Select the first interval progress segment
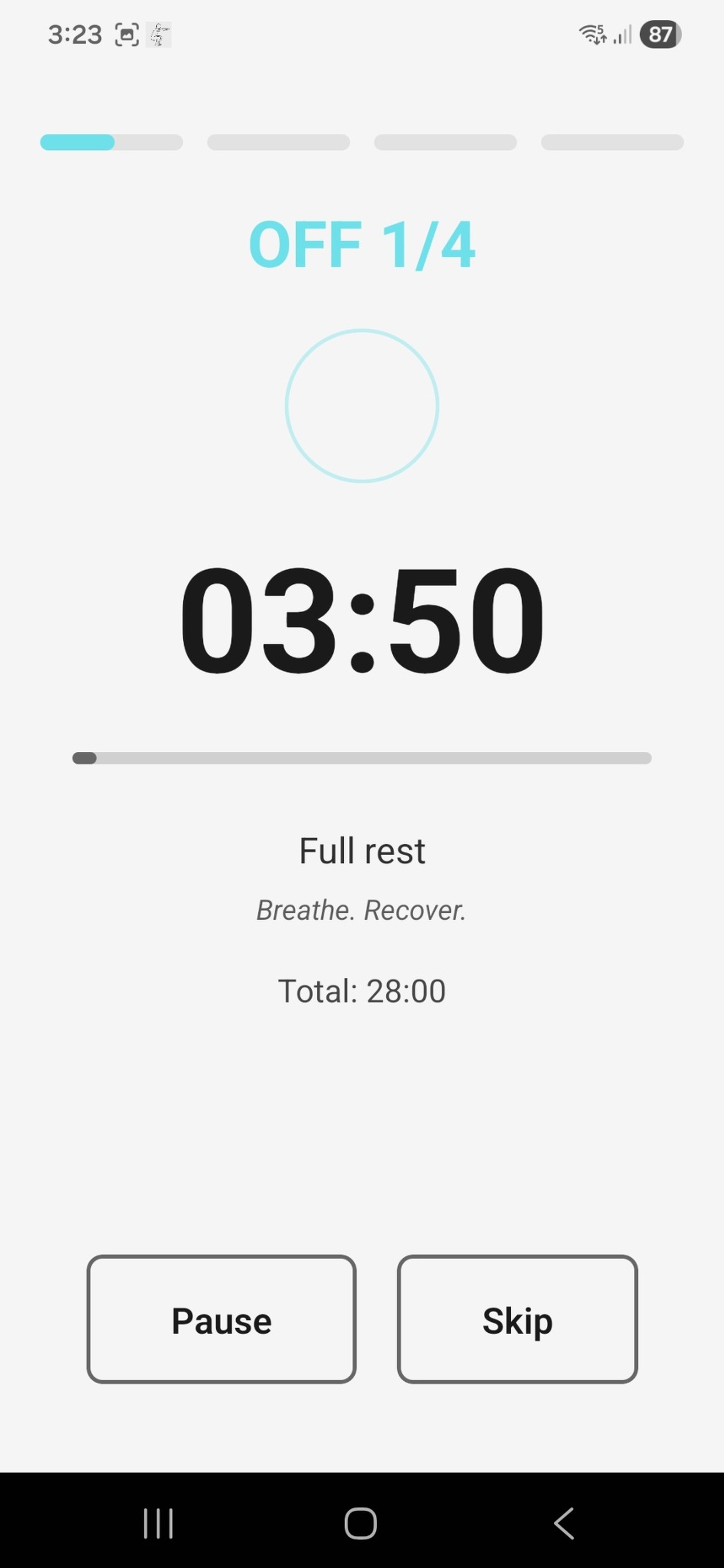 click(111, 142)
